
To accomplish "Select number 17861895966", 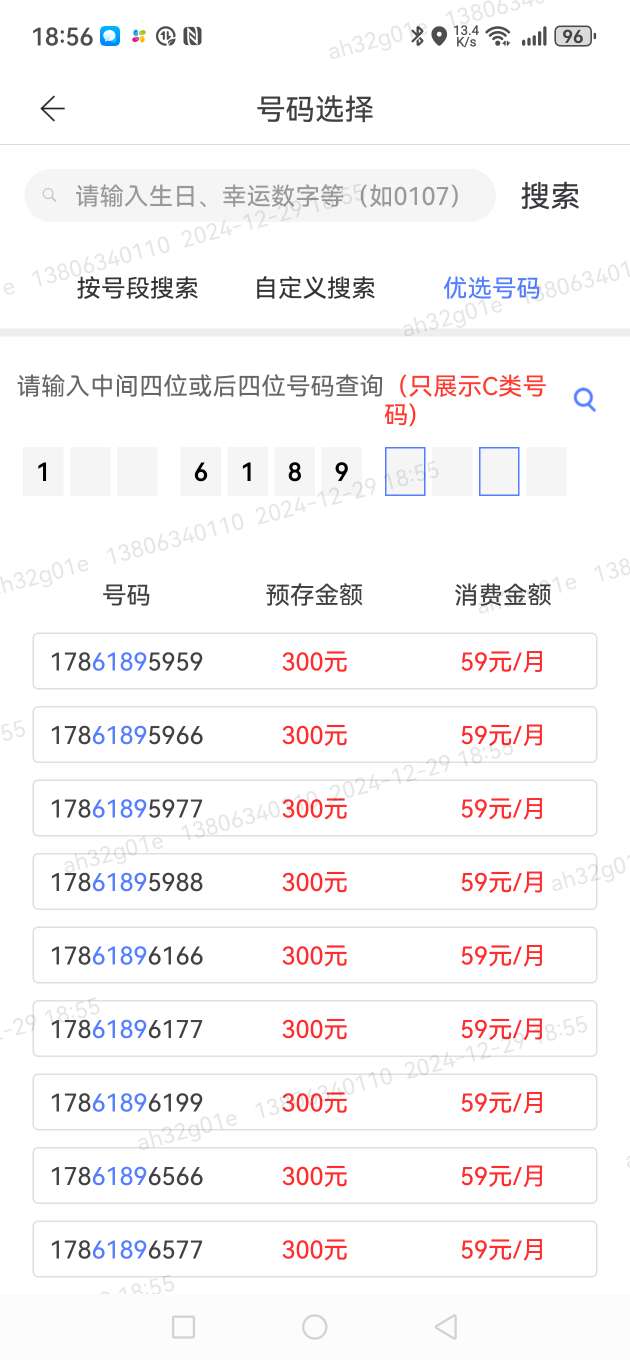I will point(315,735).
